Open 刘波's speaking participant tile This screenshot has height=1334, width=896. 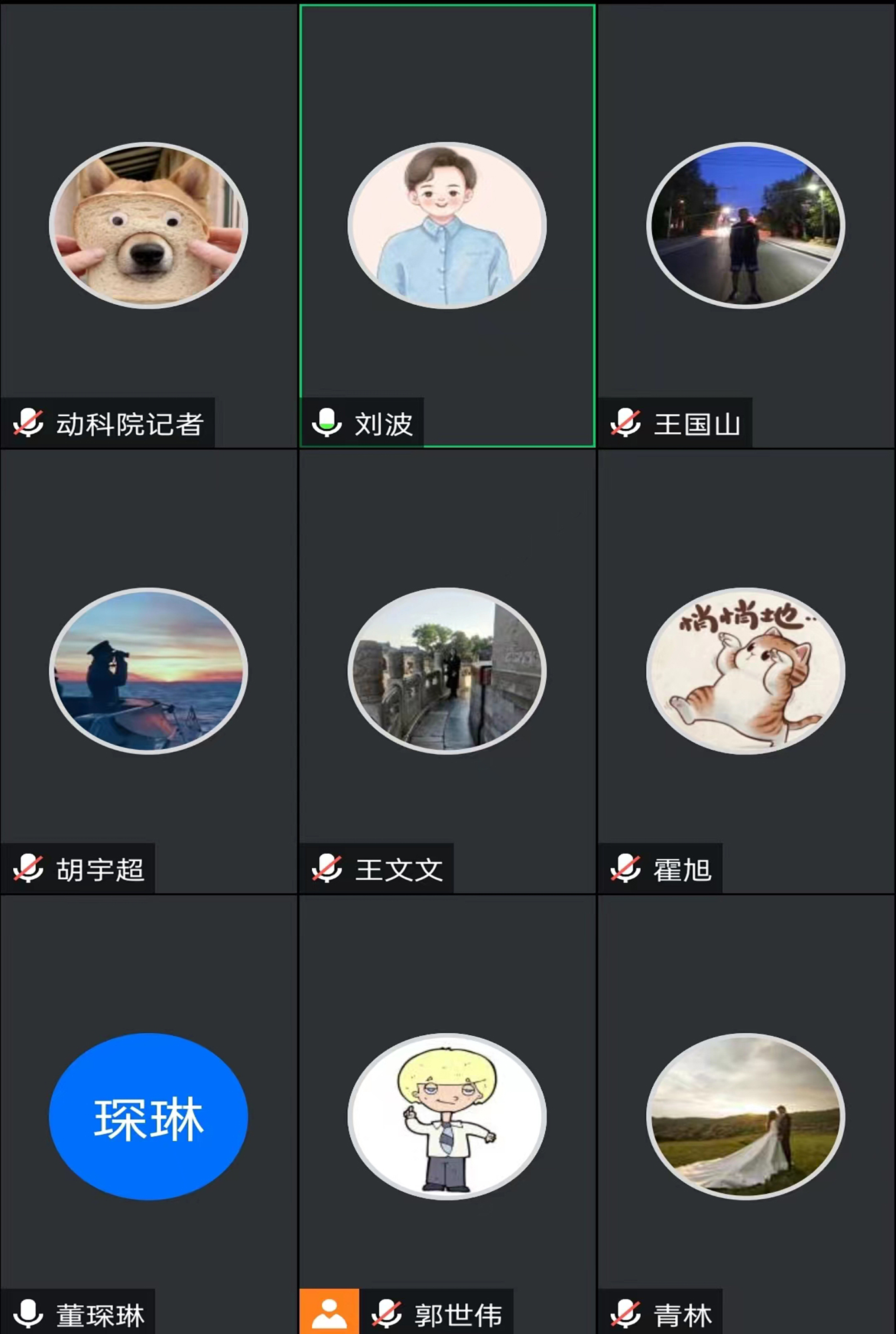tap(447, 225)
